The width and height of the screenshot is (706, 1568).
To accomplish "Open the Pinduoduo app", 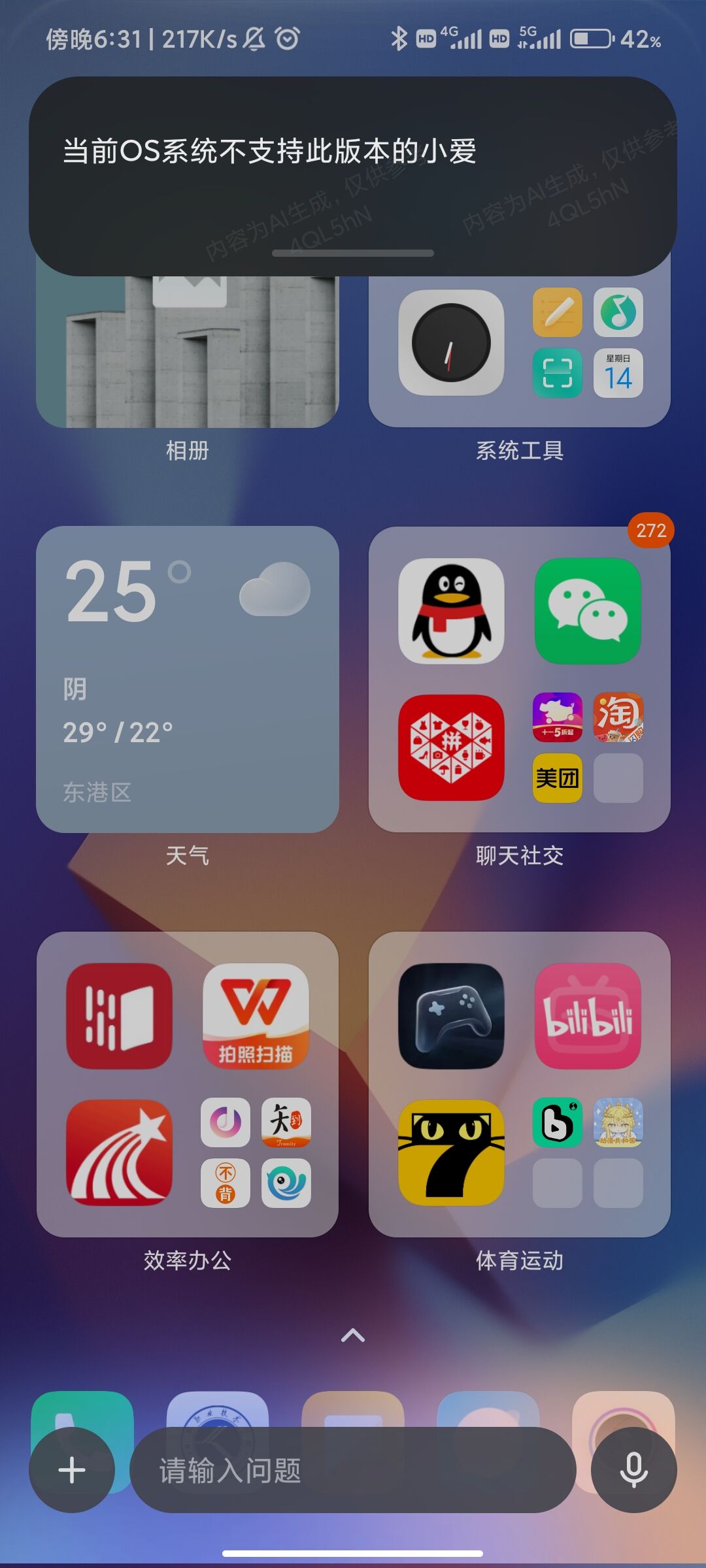I will click(451, 747).
